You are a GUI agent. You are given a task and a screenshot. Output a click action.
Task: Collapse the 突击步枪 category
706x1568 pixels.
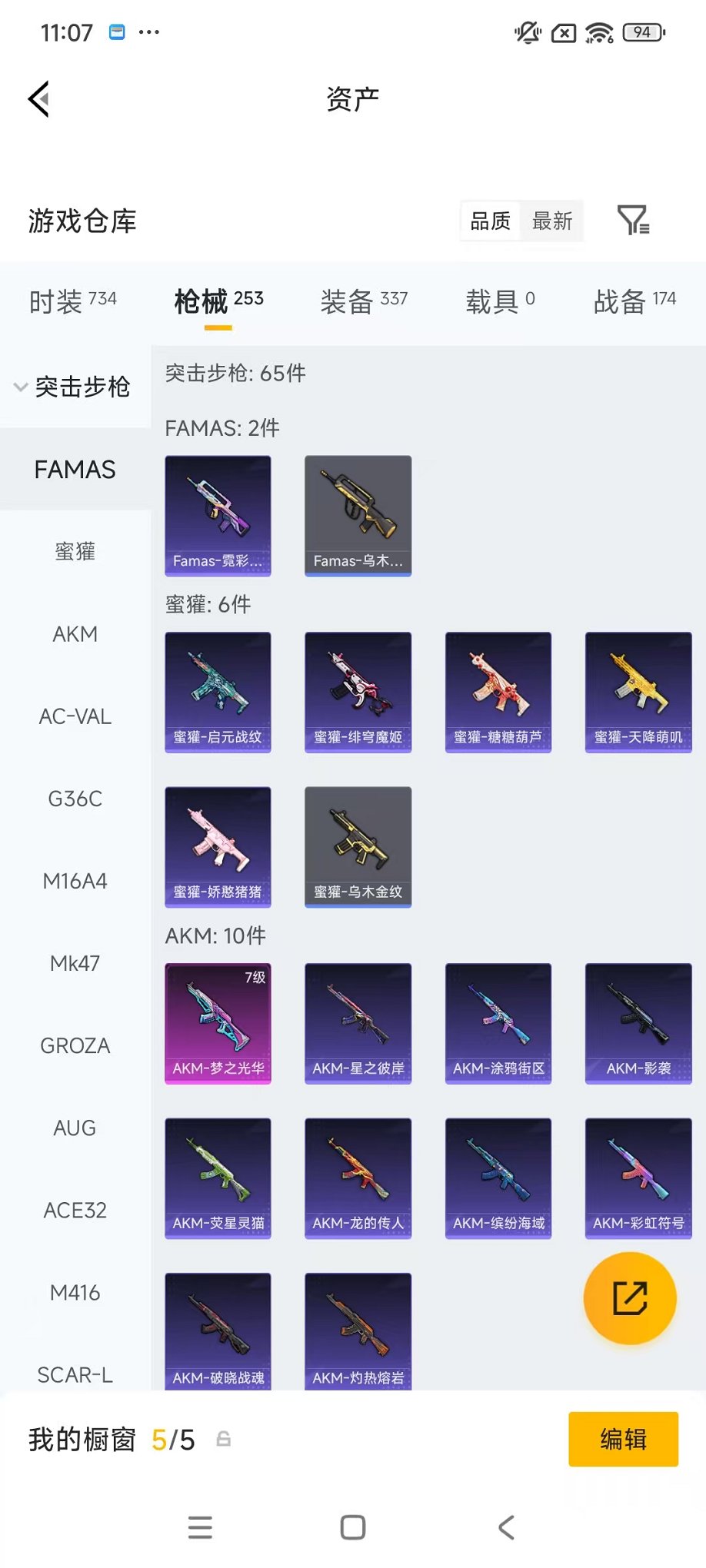point(73,387)
